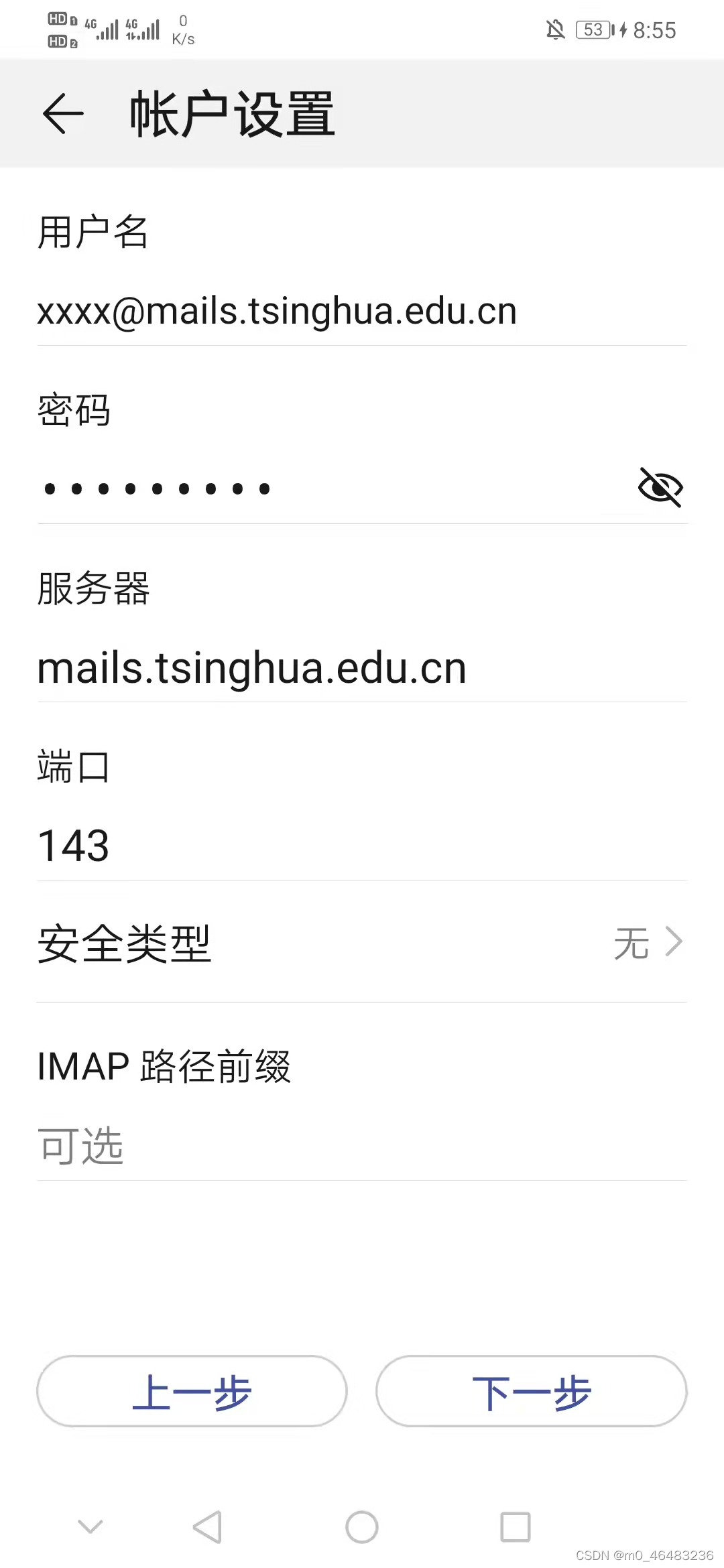The width and height of the screenshot is (724, 1568).
Task: Show the hidden password
Action: point(660,487)
